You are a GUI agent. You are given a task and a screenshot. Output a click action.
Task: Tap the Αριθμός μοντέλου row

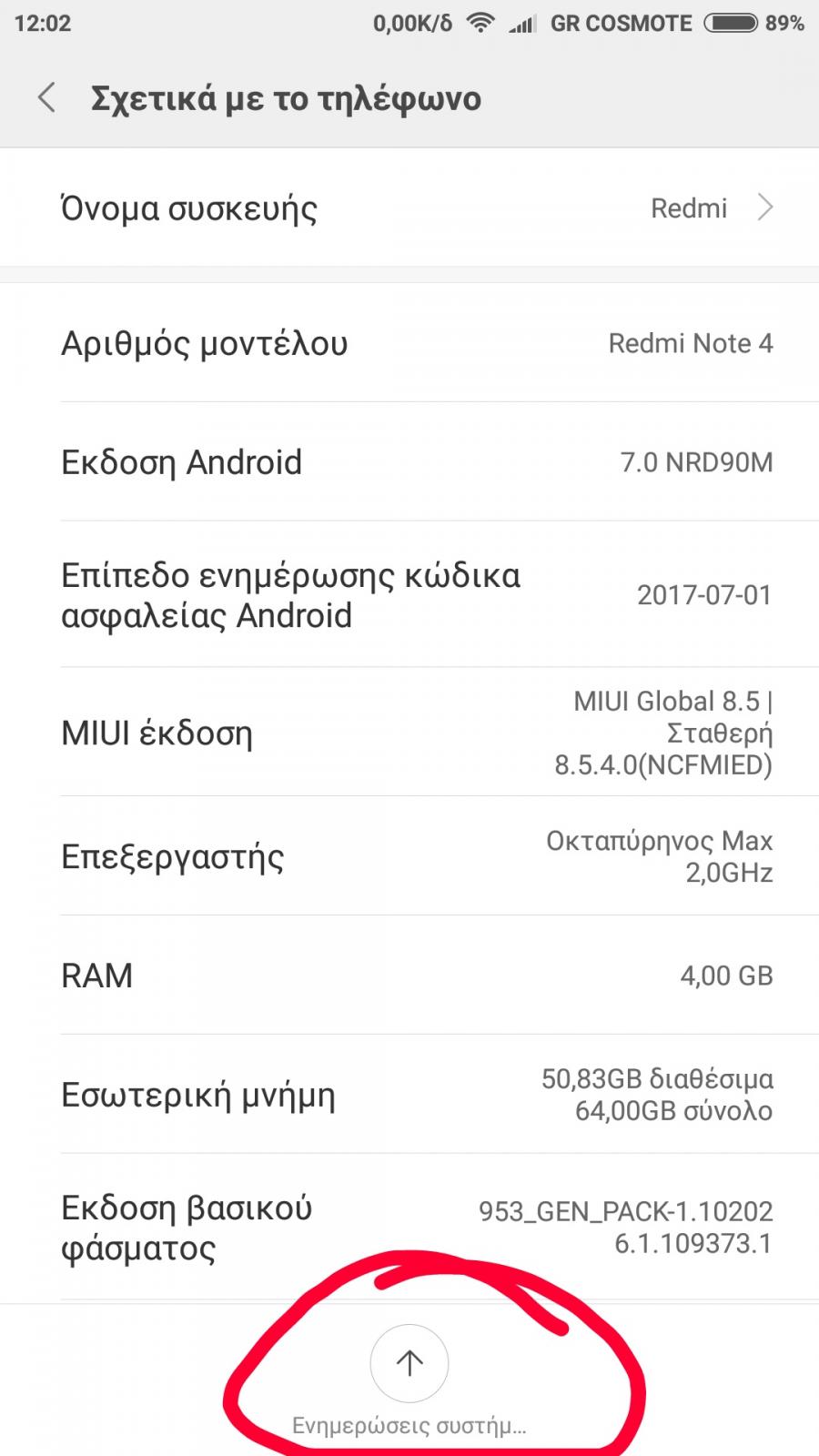pyautogui.click(x=409, y=343)
